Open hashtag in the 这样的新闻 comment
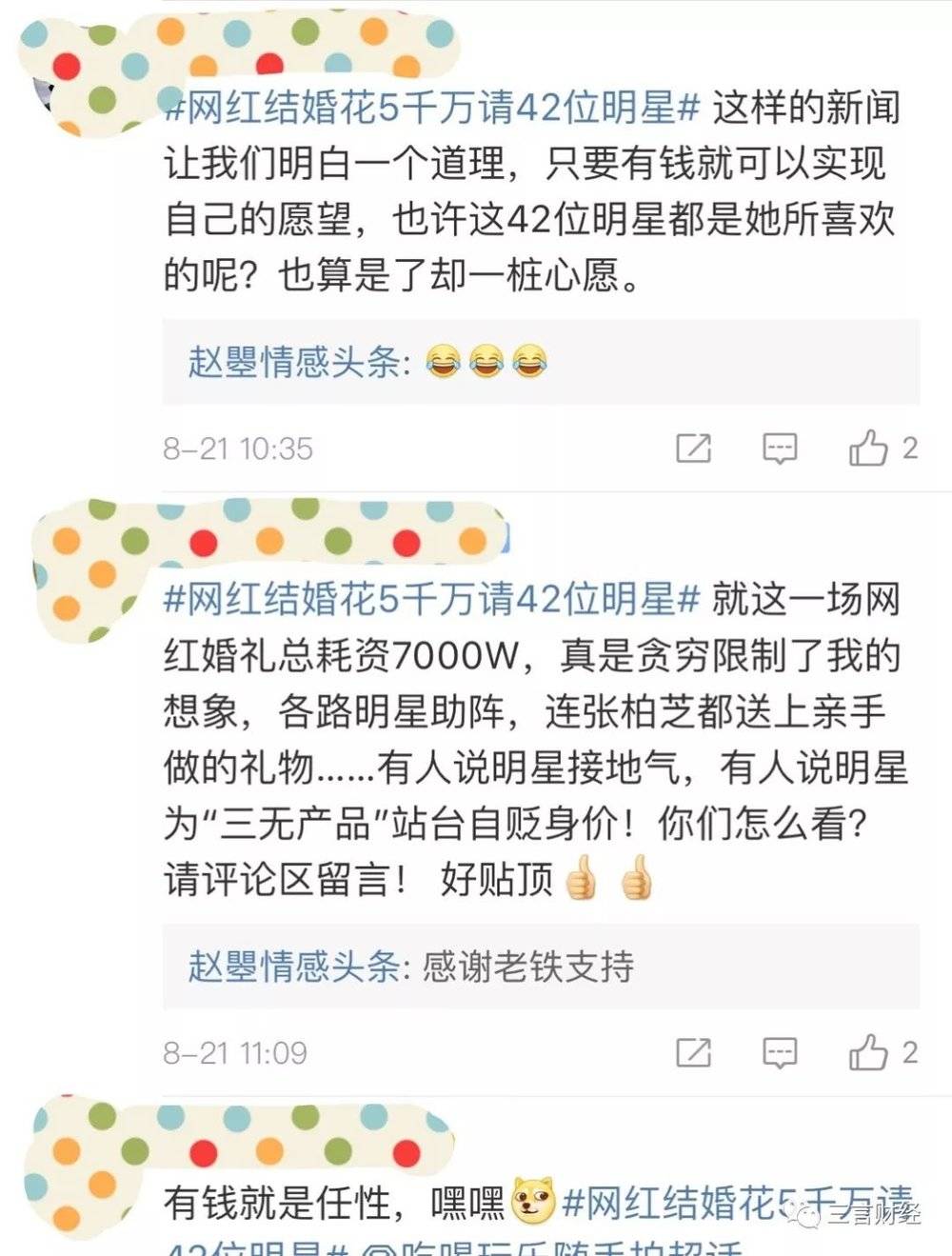This screenshot has width=952, height=1256. pos(432,109)
